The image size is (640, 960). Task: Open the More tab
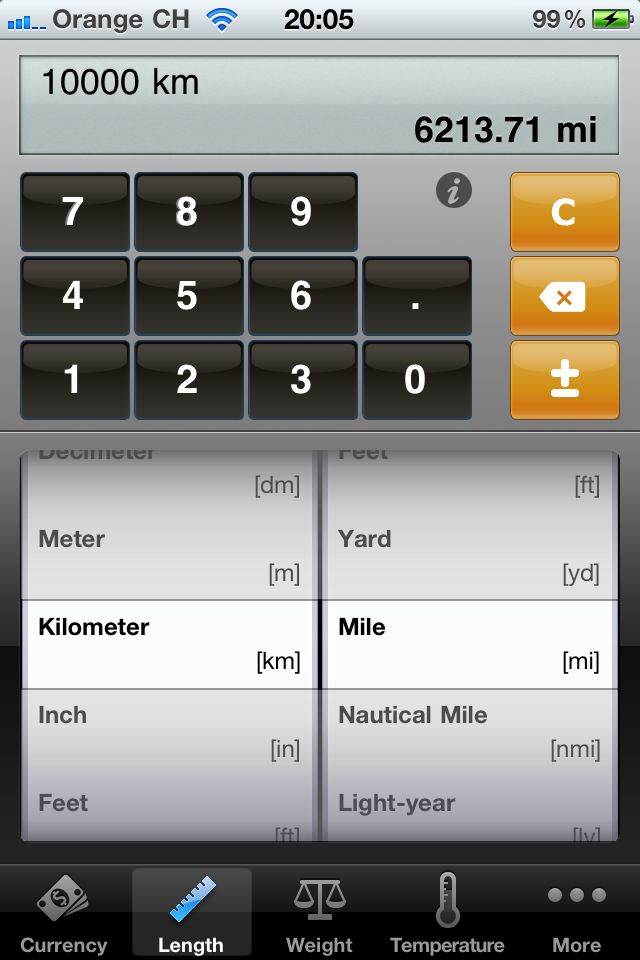pyautogui.click(x=577, y=914)
